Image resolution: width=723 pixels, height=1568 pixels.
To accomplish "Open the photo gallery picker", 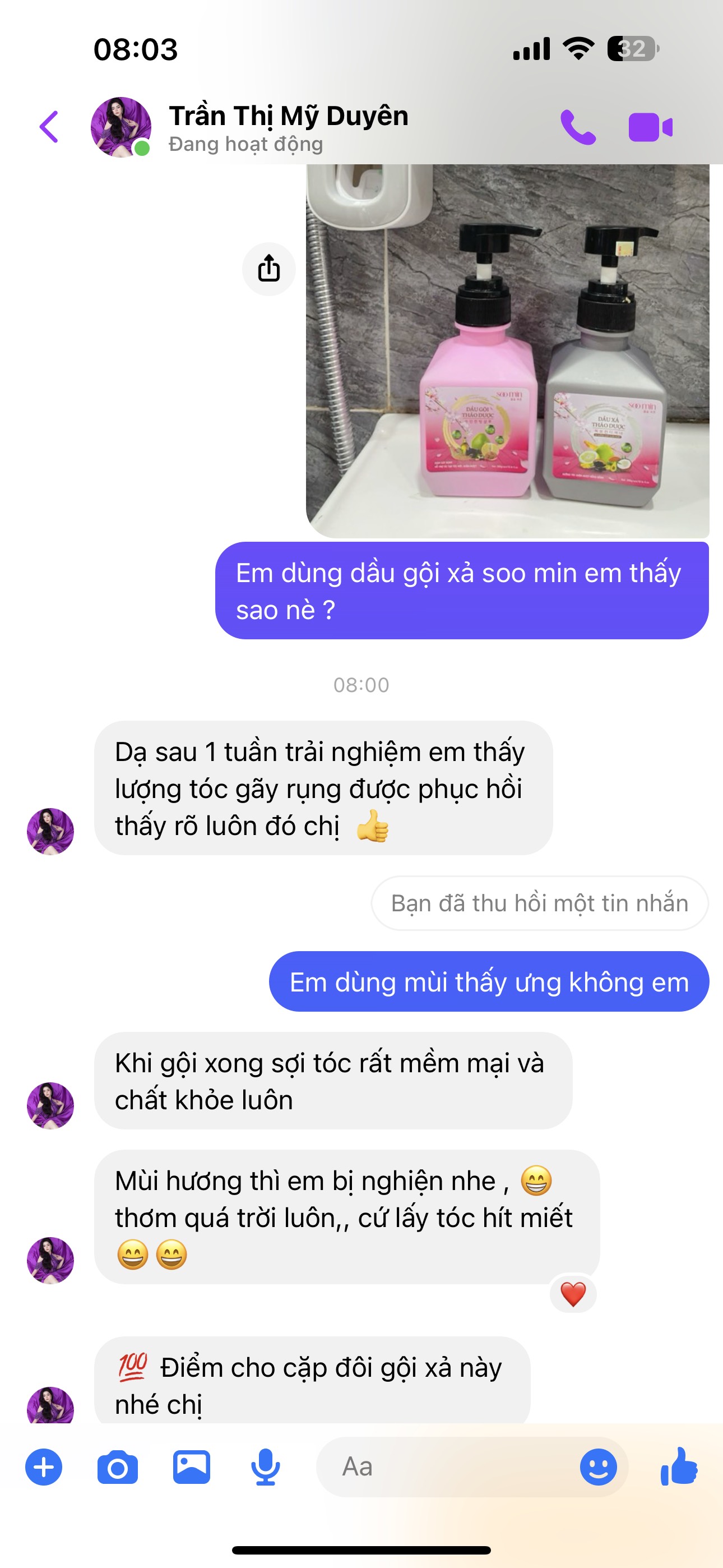I will [x=192, y=1467].
